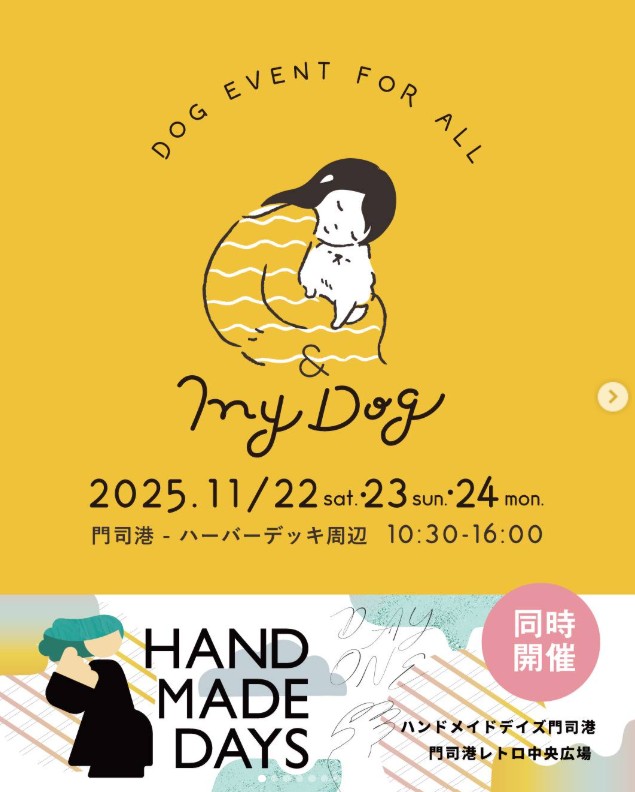Tap the carousel page indicator dots
This screenshot has height=792, width=635.
(292, 778)
